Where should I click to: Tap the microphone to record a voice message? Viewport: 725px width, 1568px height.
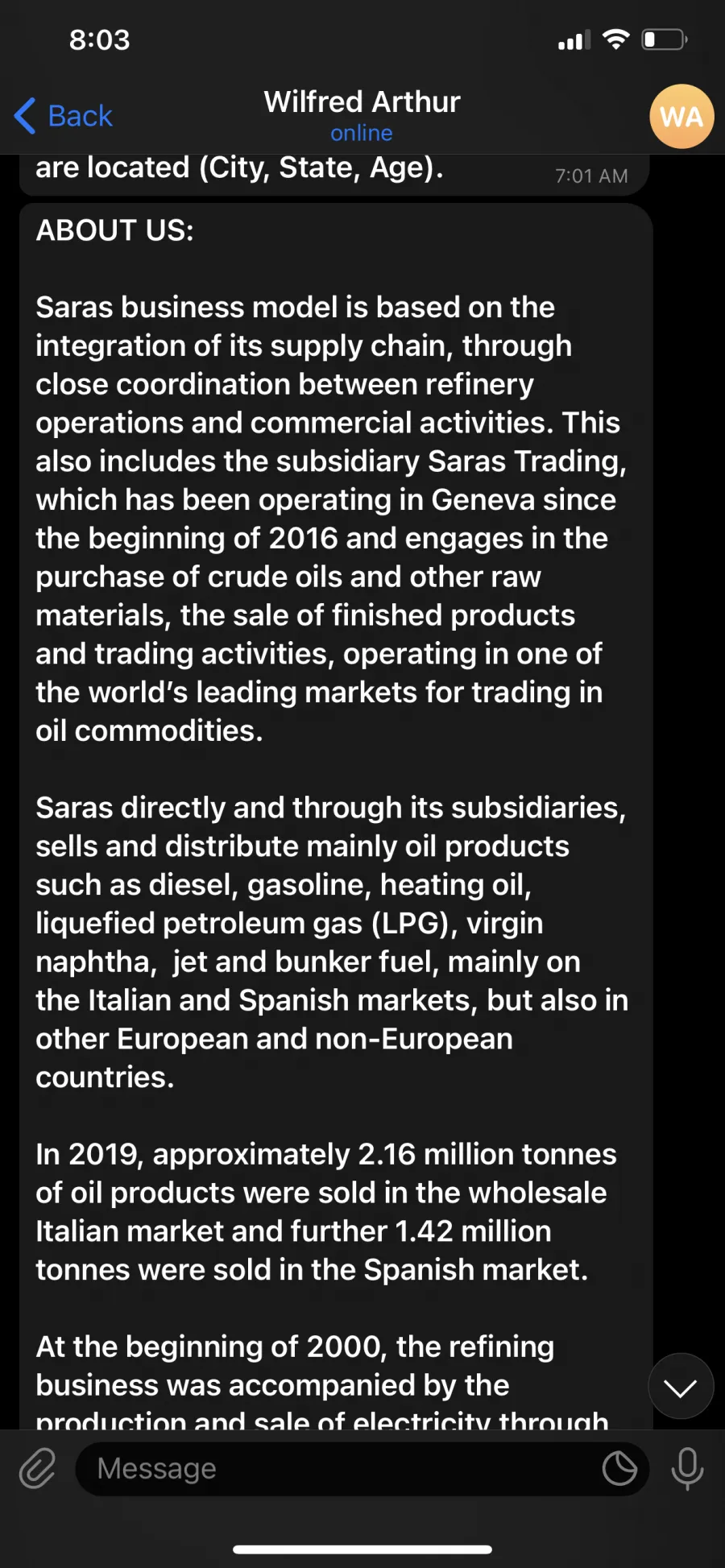coord(687,1469)
